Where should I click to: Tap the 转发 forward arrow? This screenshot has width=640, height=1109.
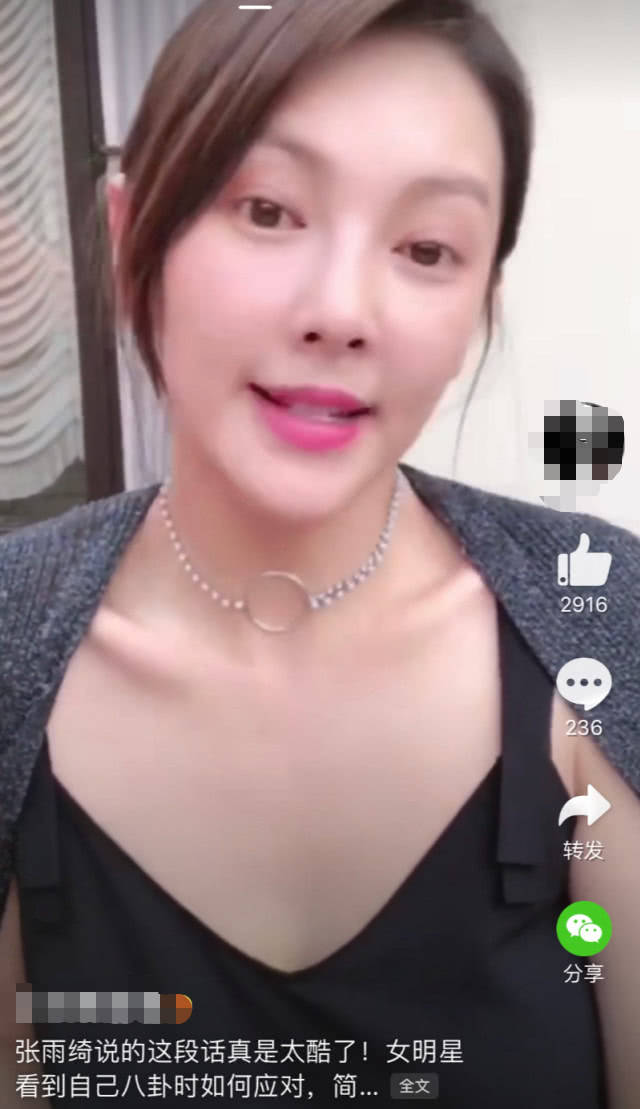click(x=584, y=806)
